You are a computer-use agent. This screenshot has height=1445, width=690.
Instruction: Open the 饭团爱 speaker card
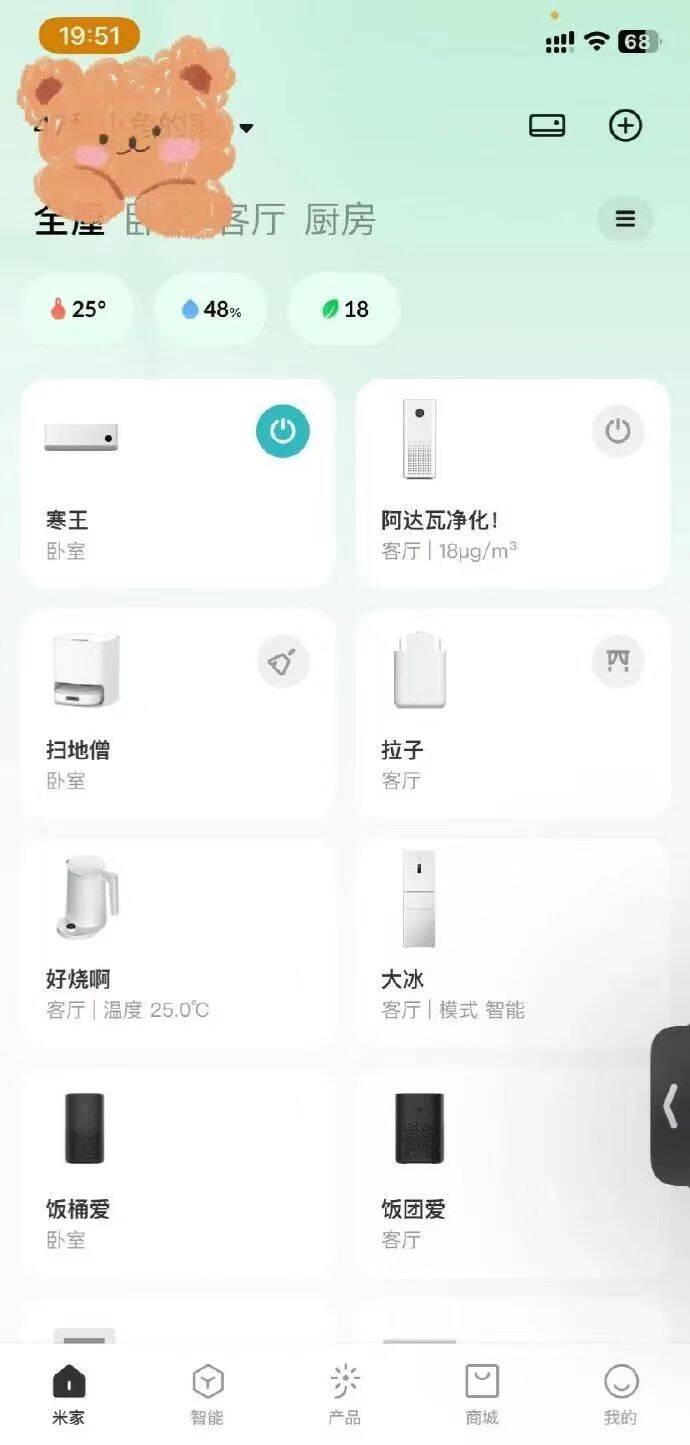coord(512,1172)
